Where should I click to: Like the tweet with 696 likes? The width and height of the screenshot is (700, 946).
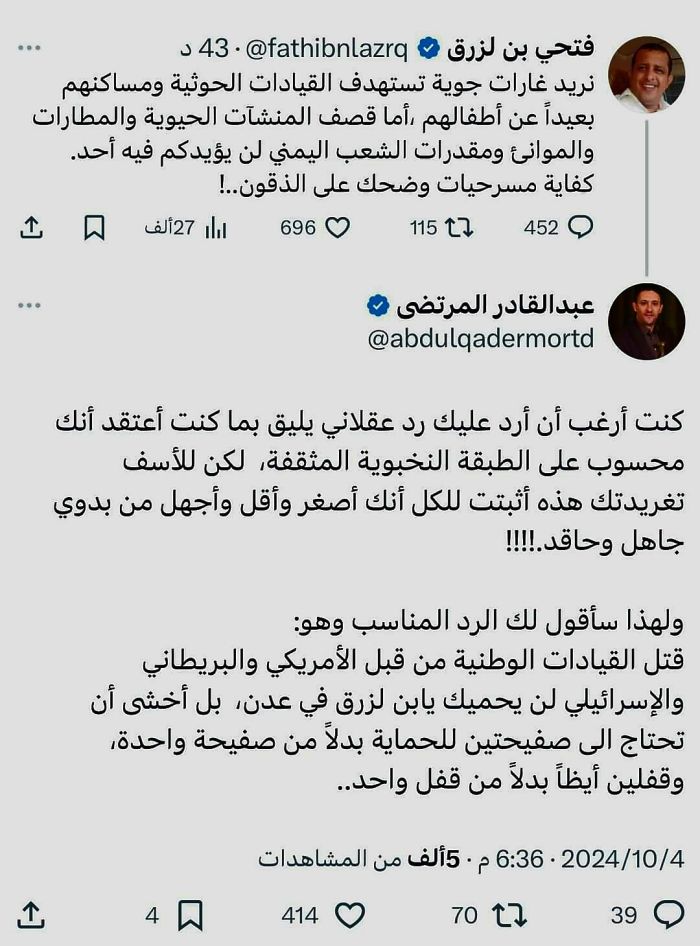point(338,228)
